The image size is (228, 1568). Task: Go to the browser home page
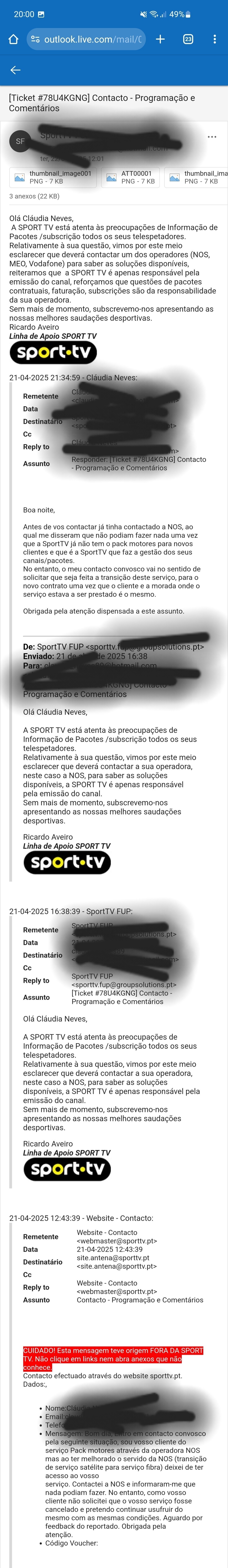pyautogui.click(x=14, y=40)
